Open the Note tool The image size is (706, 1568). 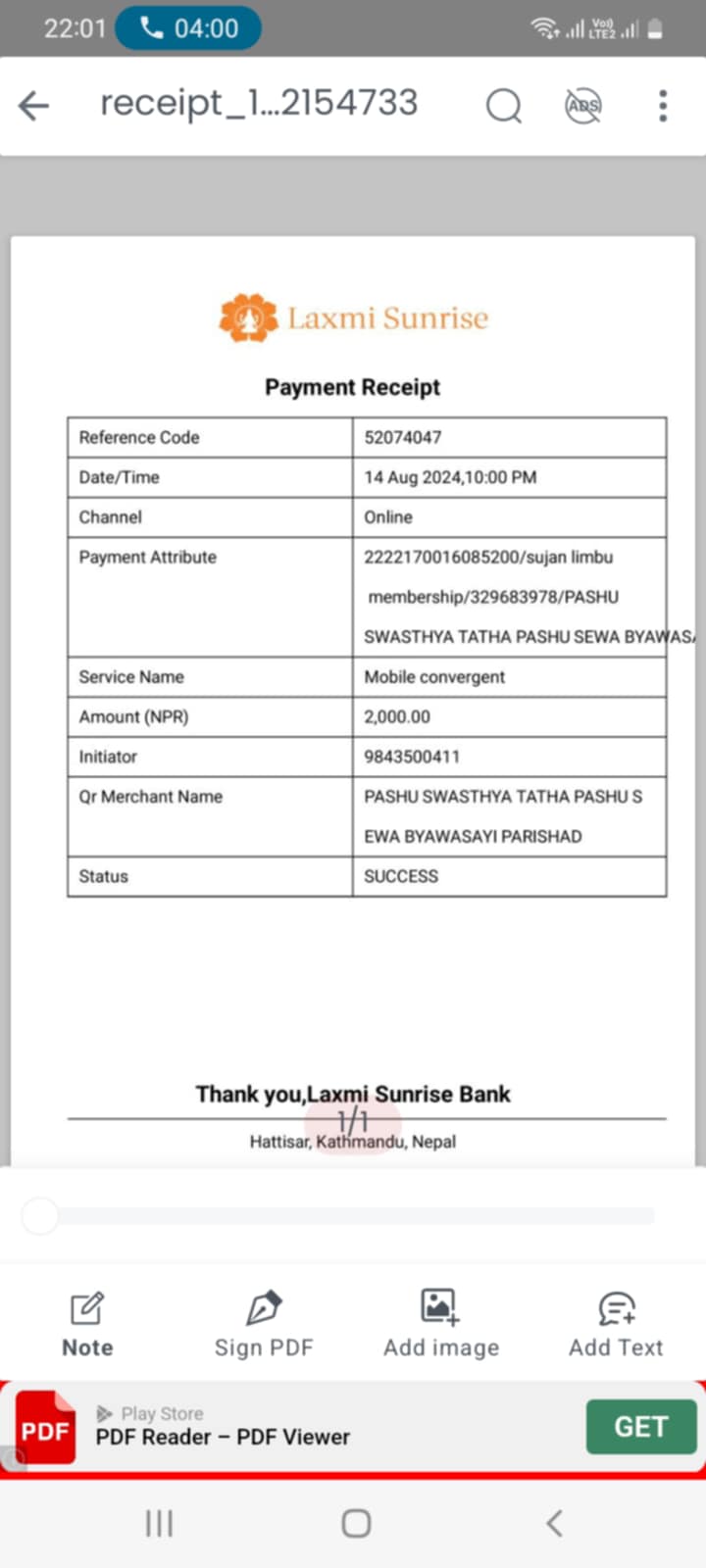[x=87, y=1324]
